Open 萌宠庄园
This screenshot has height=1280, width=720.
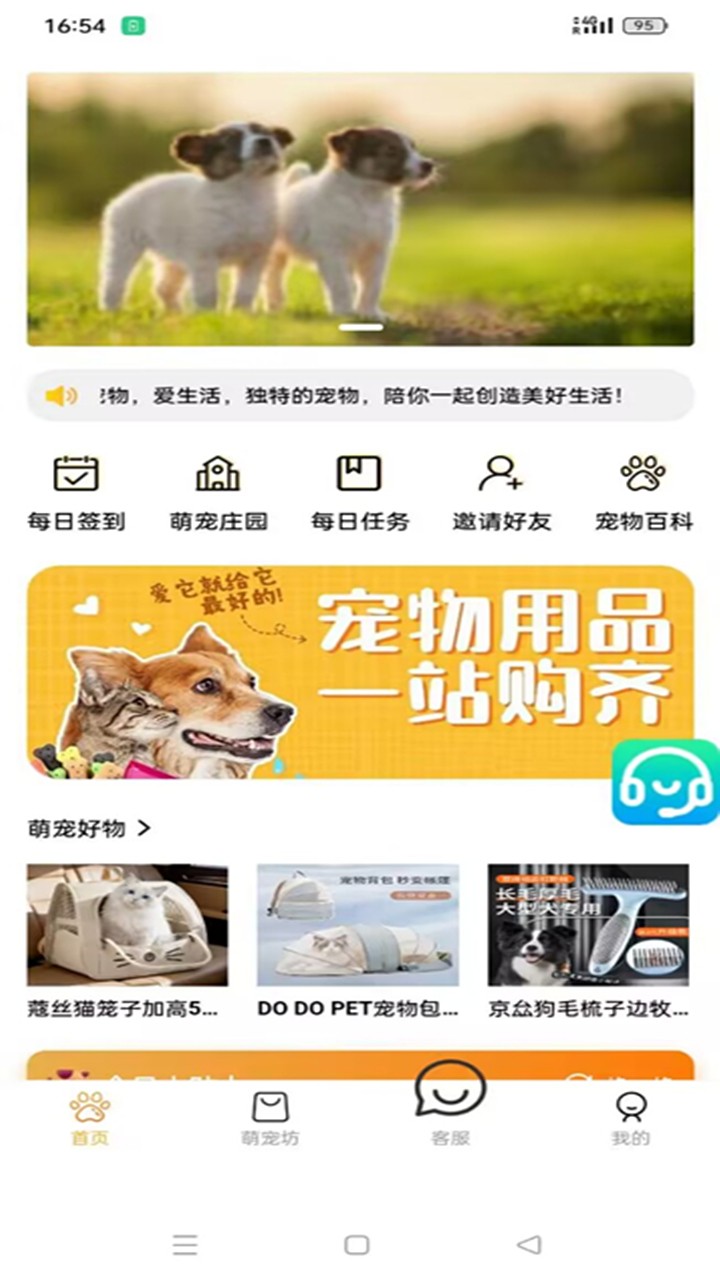(218, 492)
